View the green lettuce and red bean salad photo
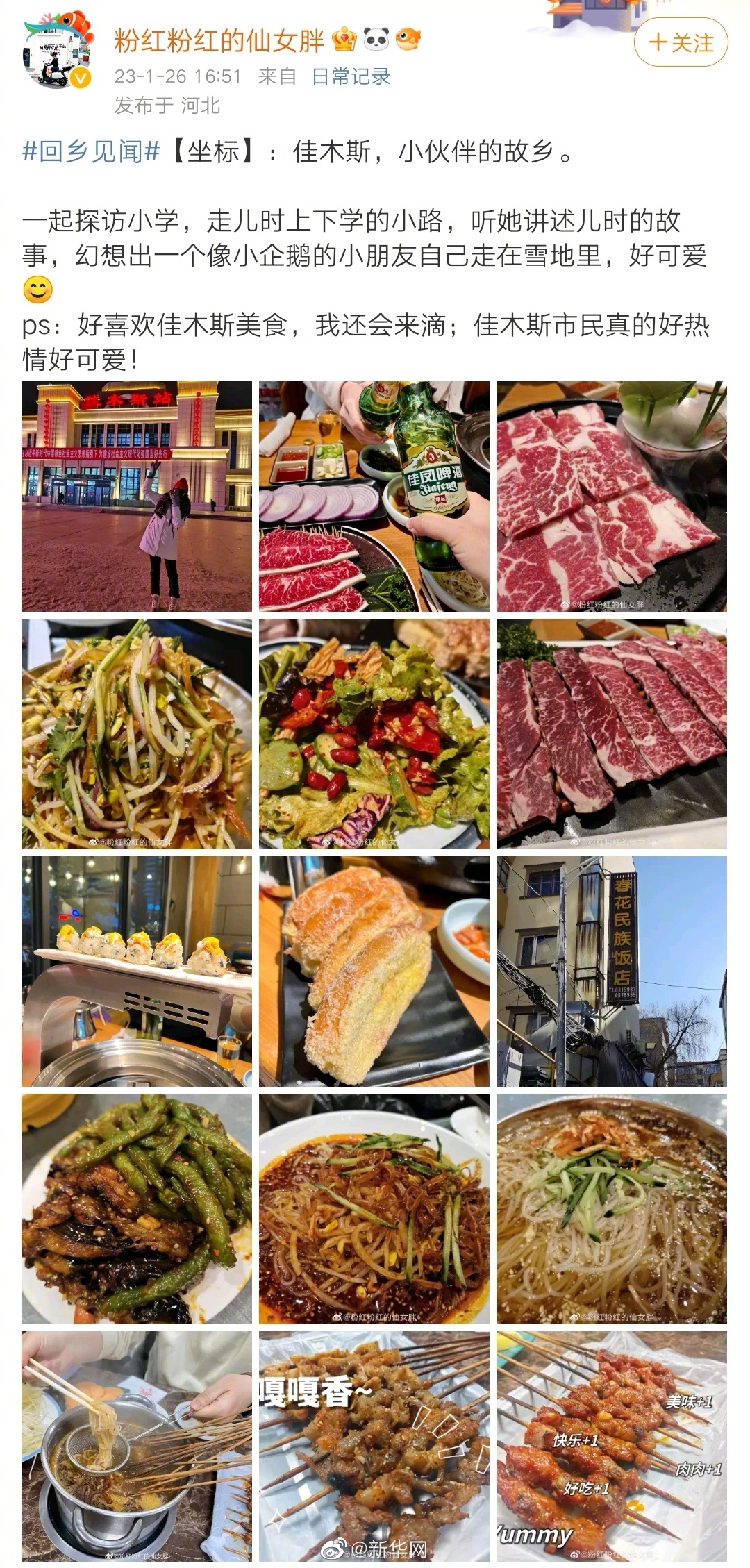 374,734
